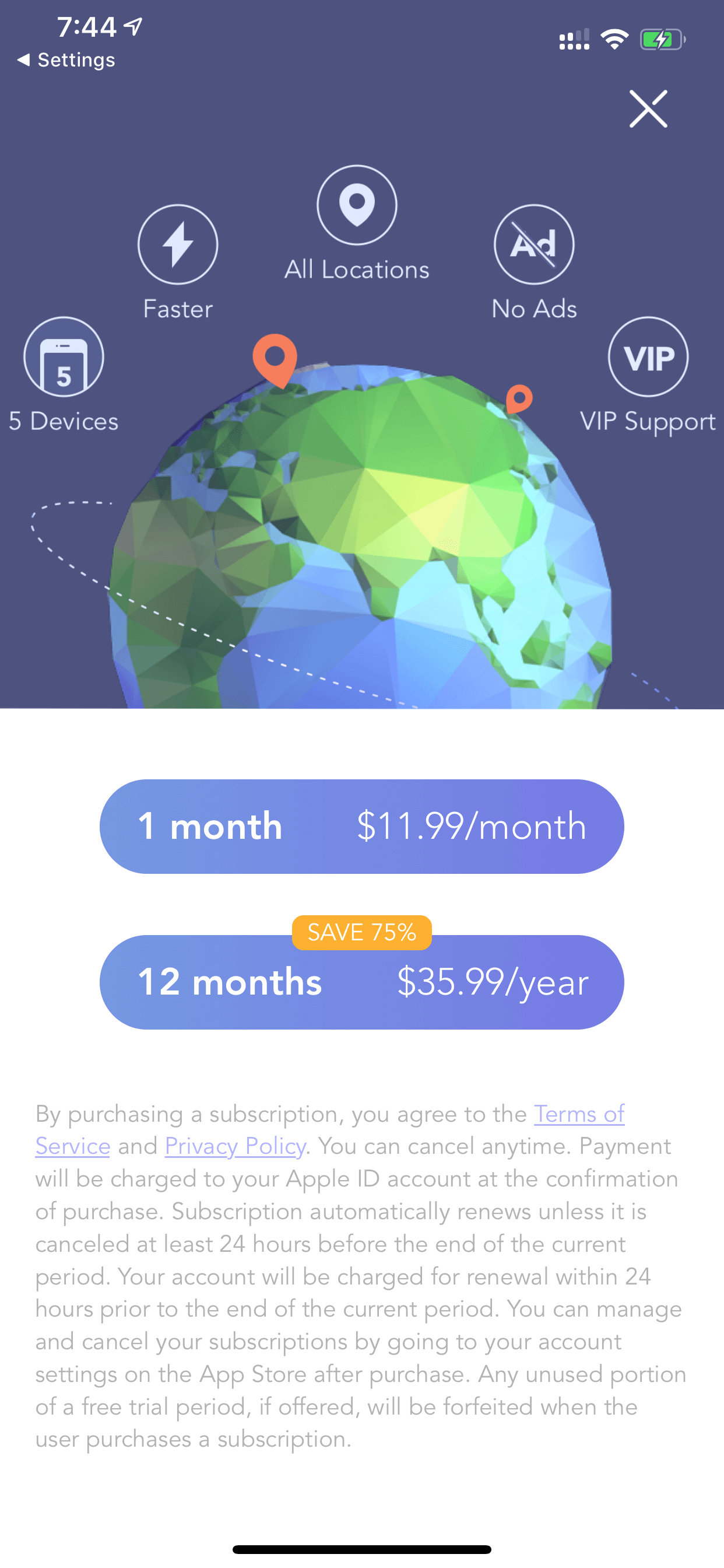Return to Settings via the back breadcrumb
This screenshot has width=724, height=1568.
point(66,60)
